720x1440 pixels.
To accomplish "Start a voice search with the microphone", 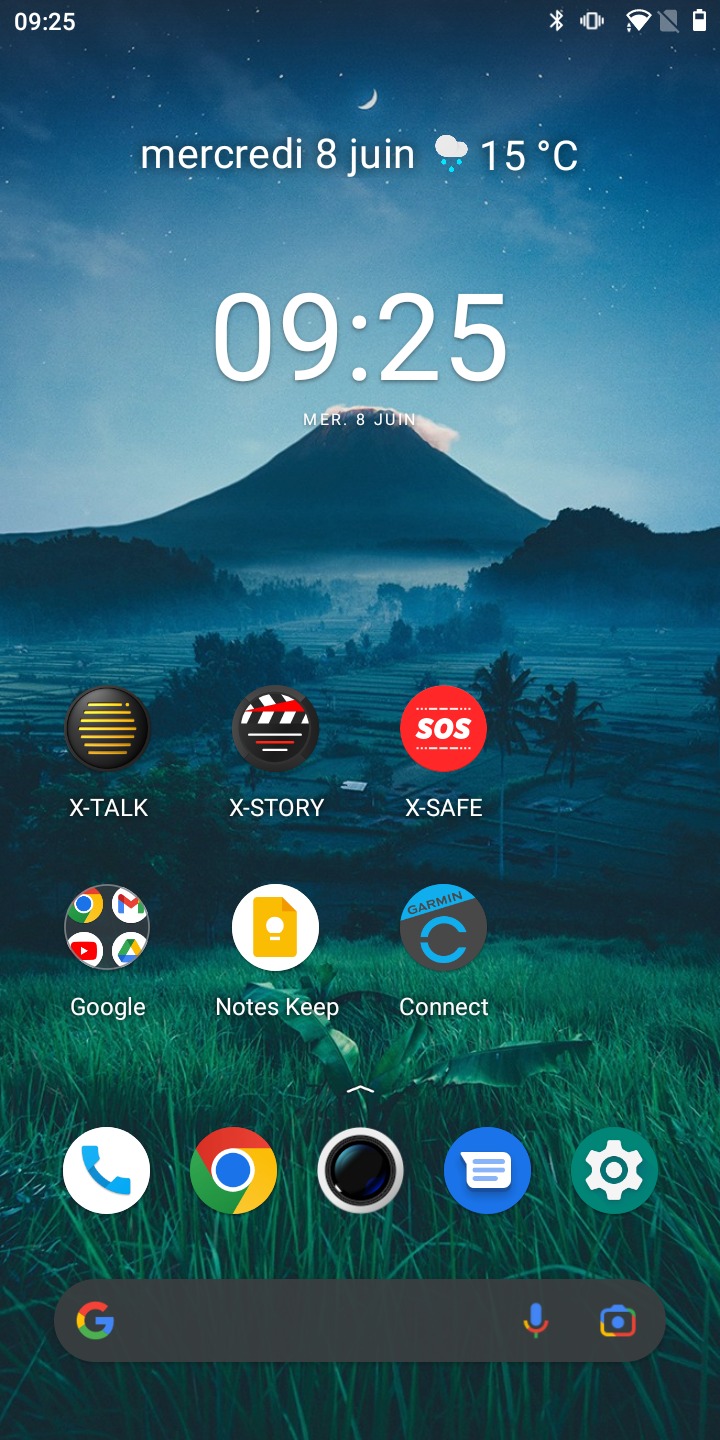I will click(x=536, y=1321).
